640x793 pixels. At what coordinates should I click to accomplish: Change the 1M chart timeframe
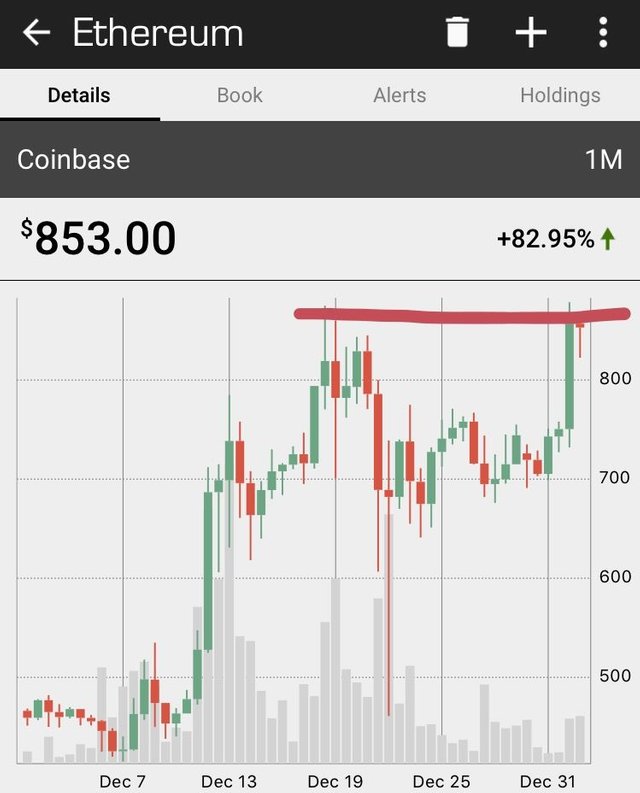pyautogui.click(x=603, y=159)
